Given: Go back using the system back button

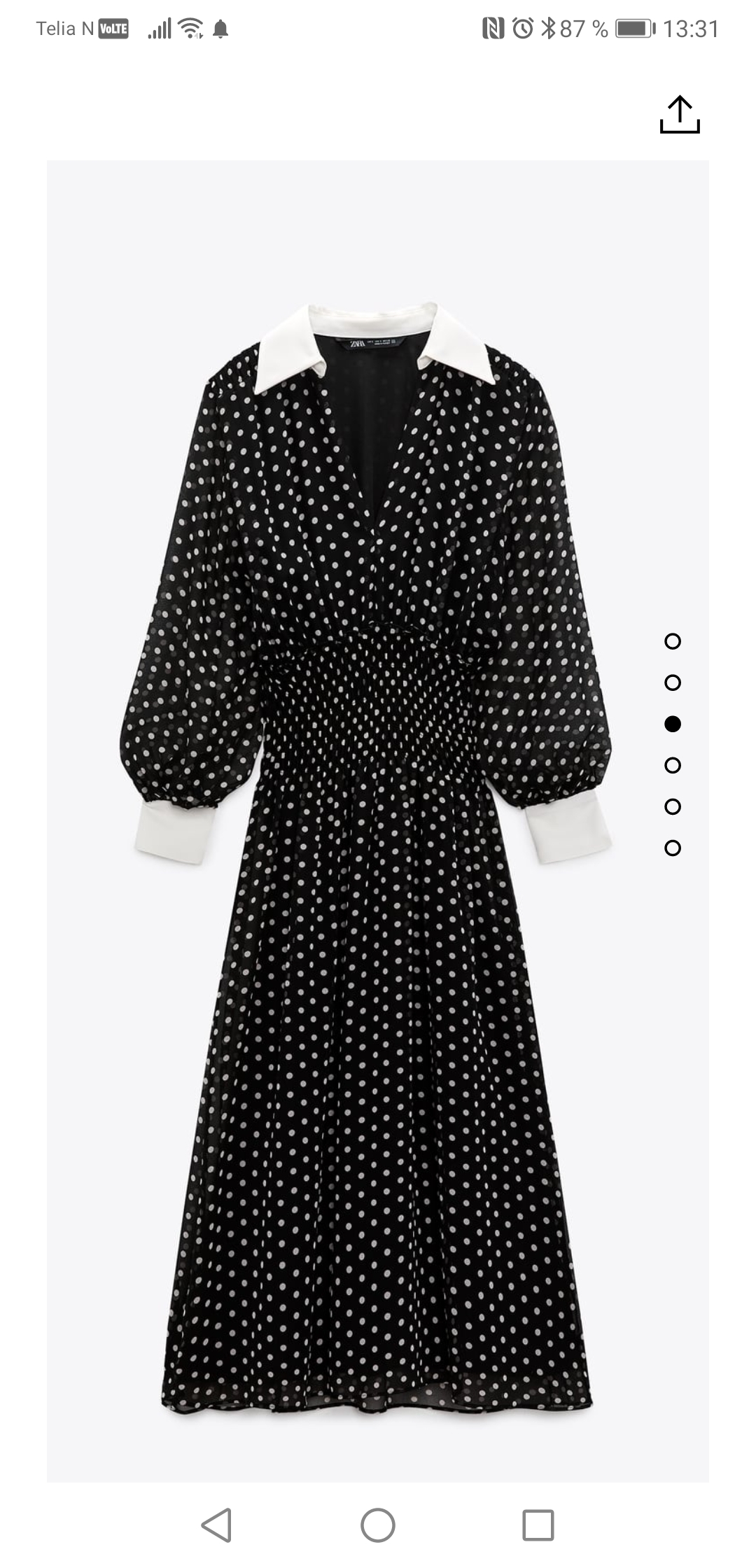Looking at the screenshot, I should click(x=217, y=1525).
